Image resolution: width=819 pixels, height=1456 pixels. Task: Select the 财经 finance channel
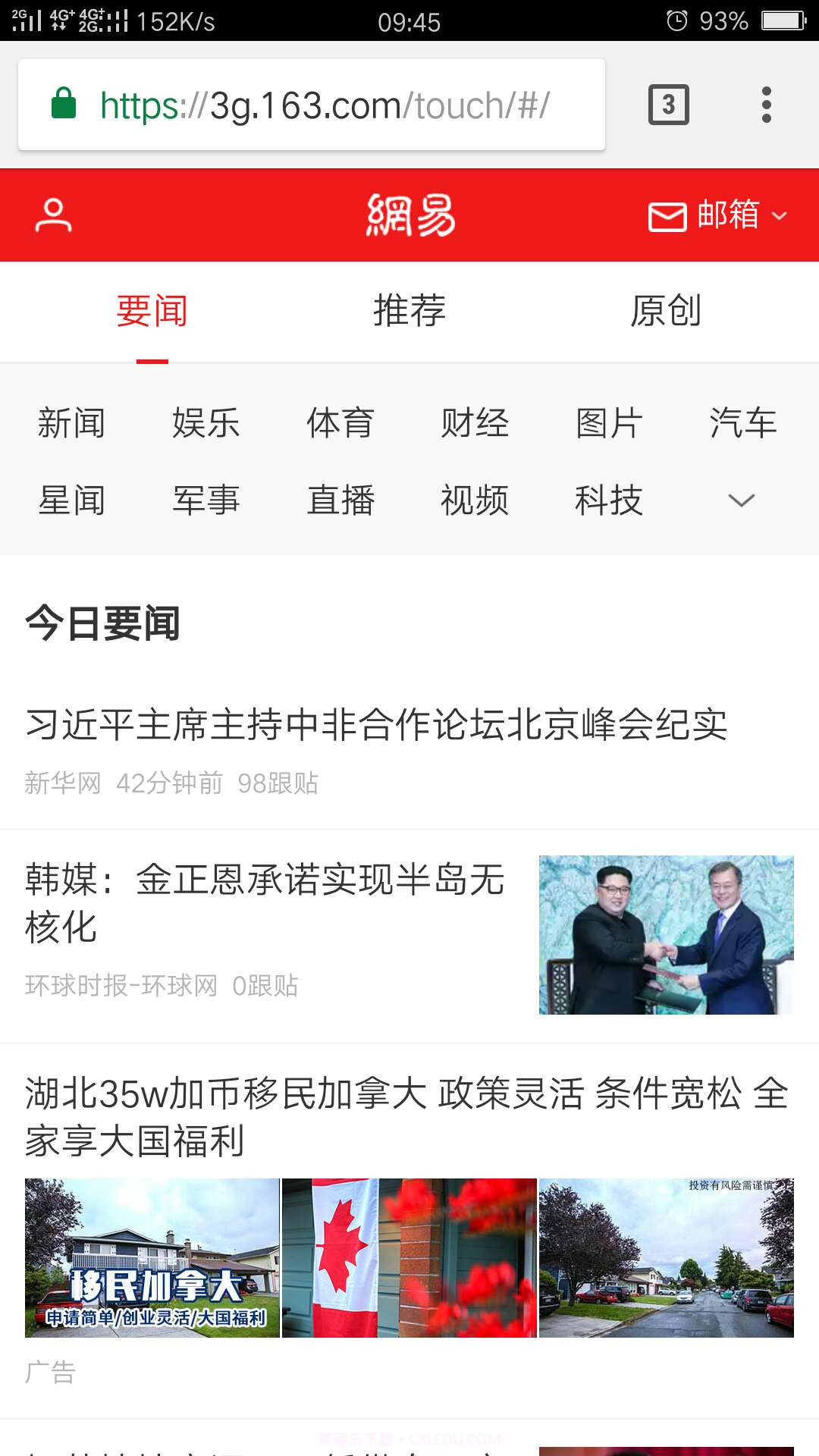474,423
